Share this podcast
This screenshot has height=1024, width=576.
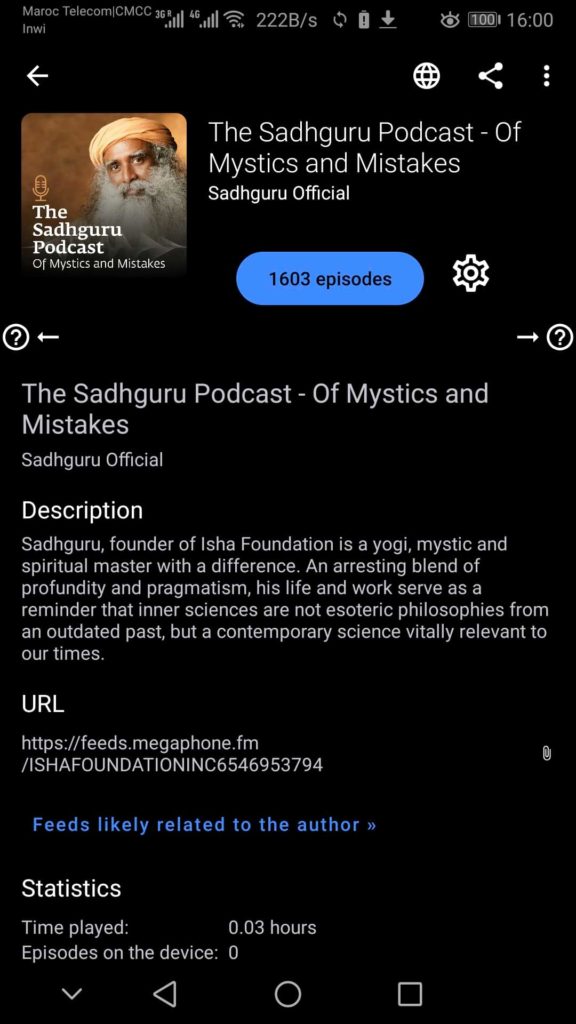490,76
